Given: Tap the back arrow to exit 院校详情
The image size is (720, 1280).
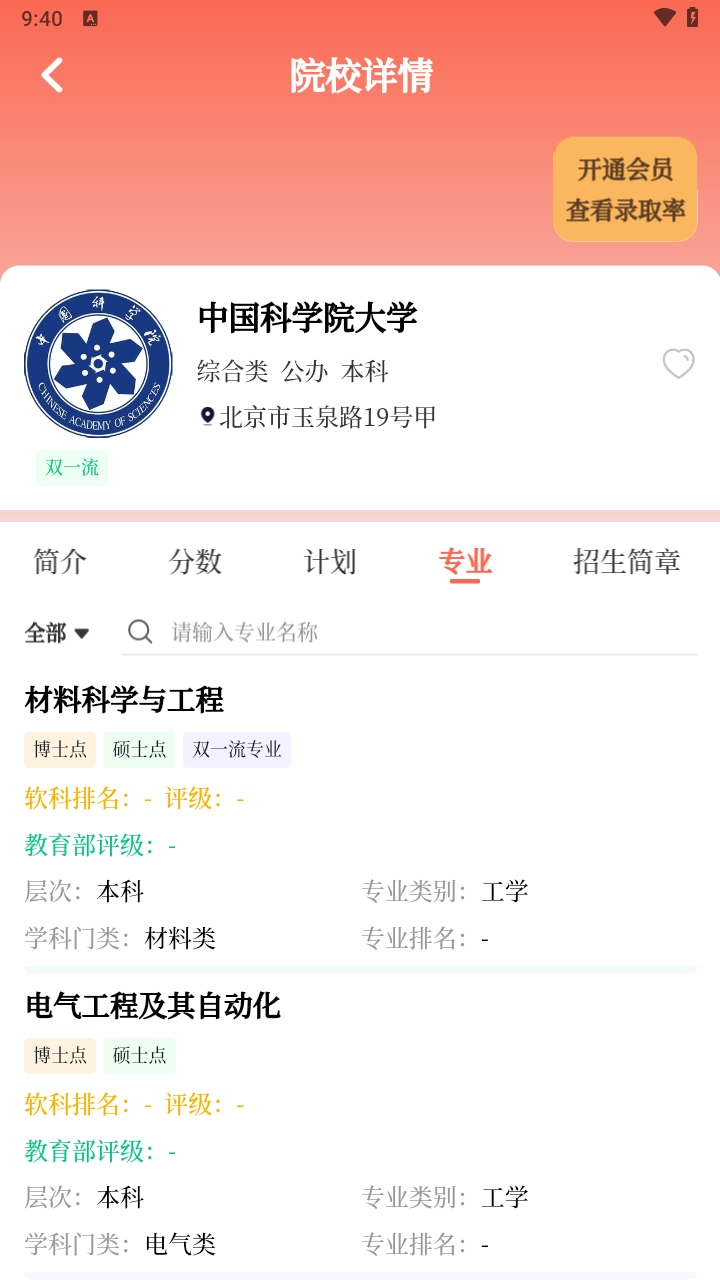Looking at the screenshot, I should tap(51, 75).
